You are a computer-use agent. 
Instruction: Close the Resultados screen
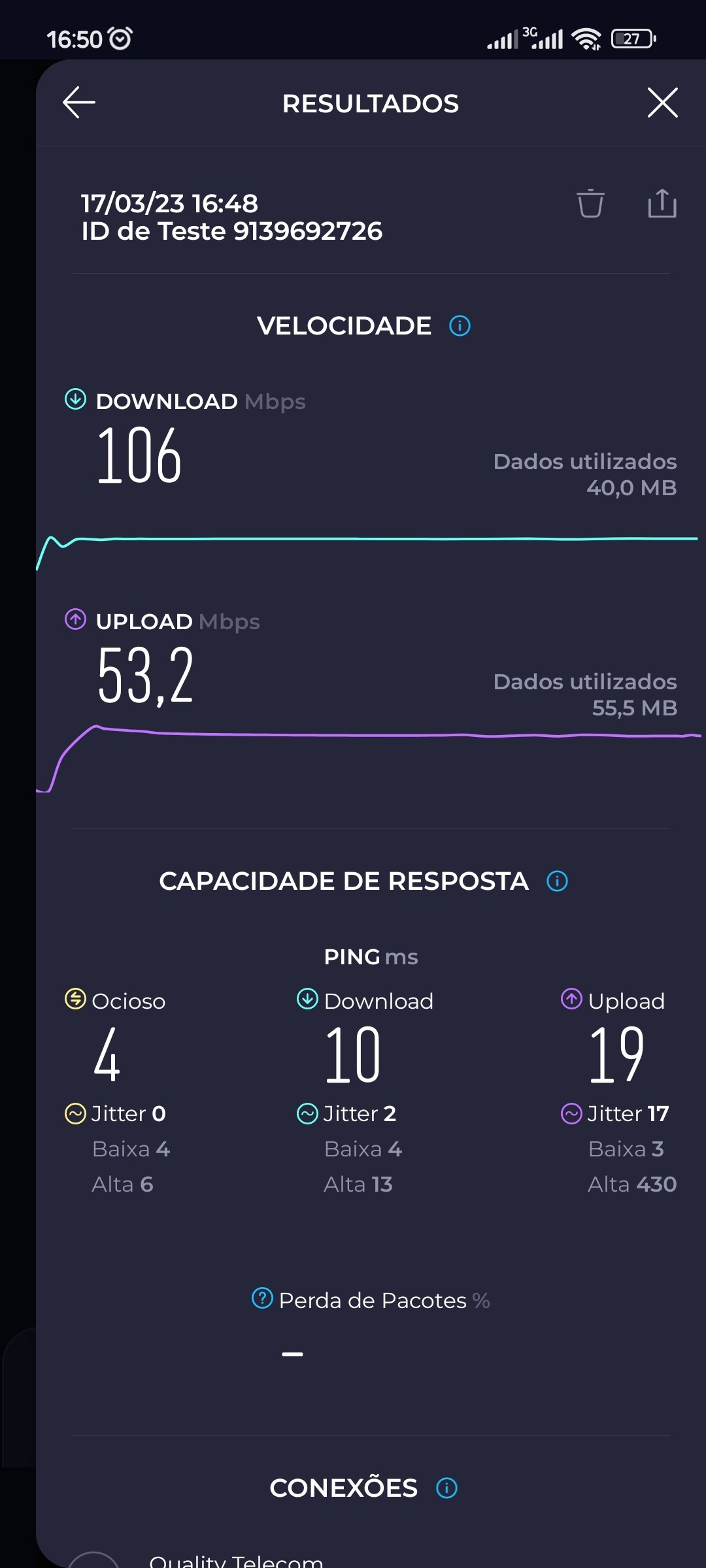pos(662,103)
